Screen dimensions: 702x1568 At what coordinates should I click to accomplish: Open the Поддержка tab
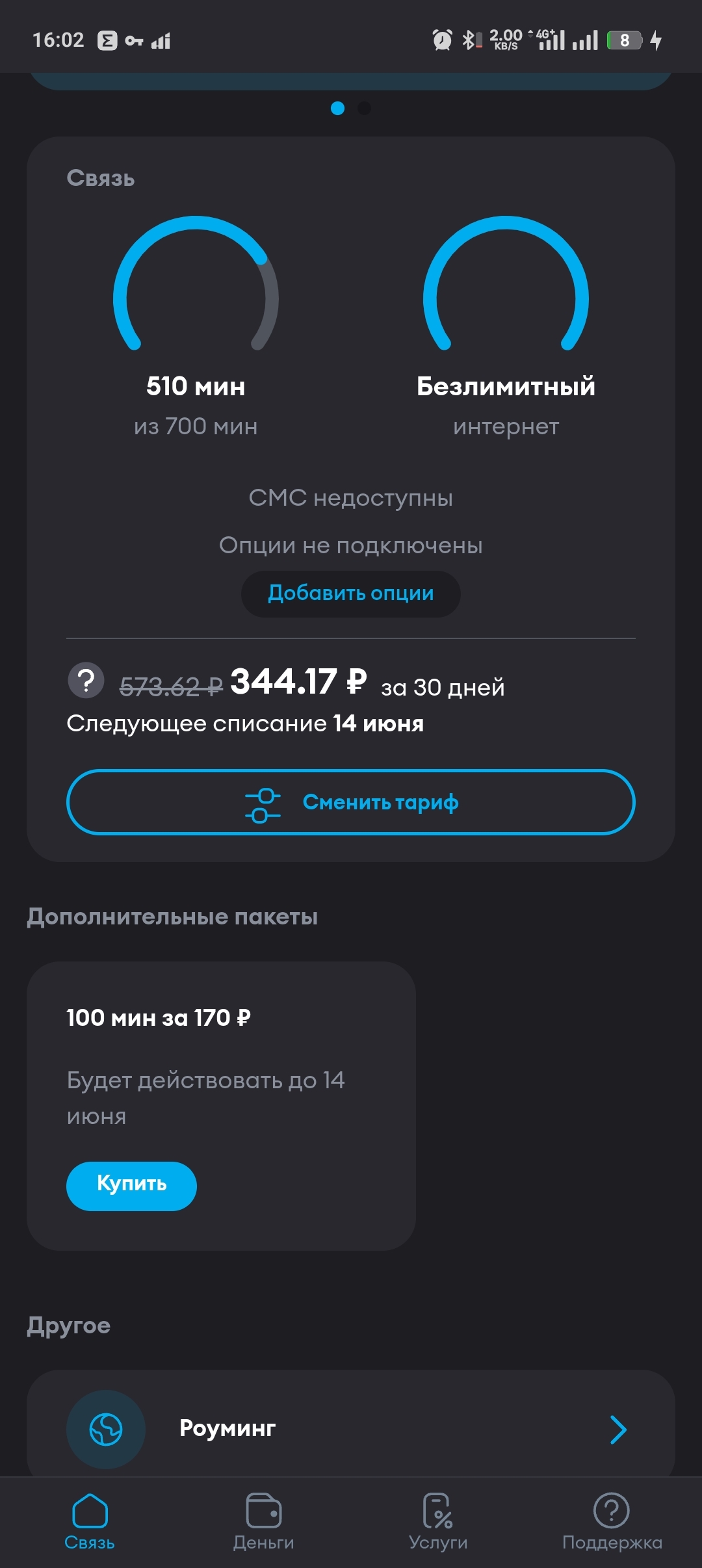pyautogui.click(x=612, y=1521)
